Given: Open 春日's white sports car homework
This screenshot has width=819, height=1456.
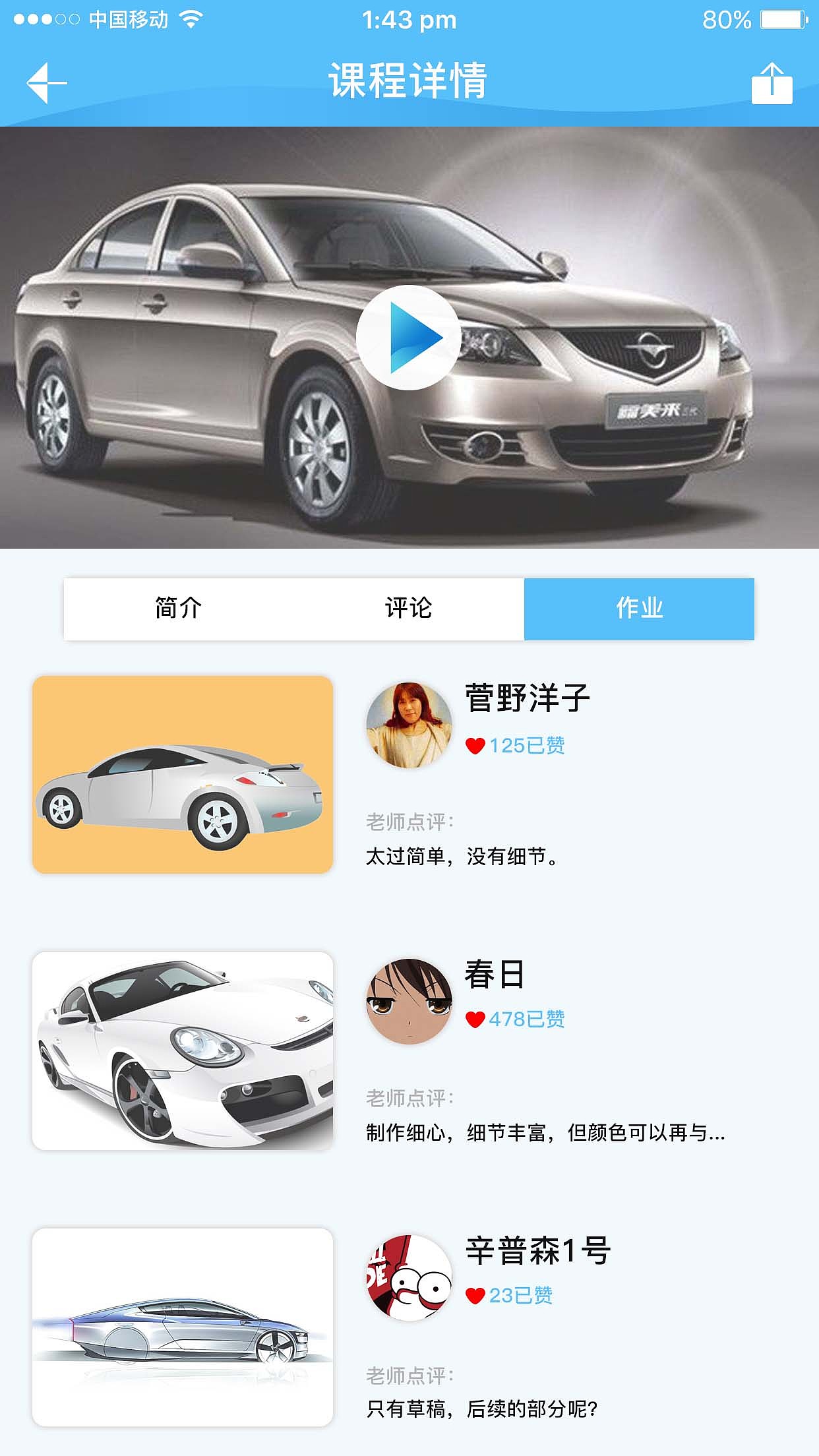Looking at the screenshot, I should pyautogui.click(x=183, y=1050).
